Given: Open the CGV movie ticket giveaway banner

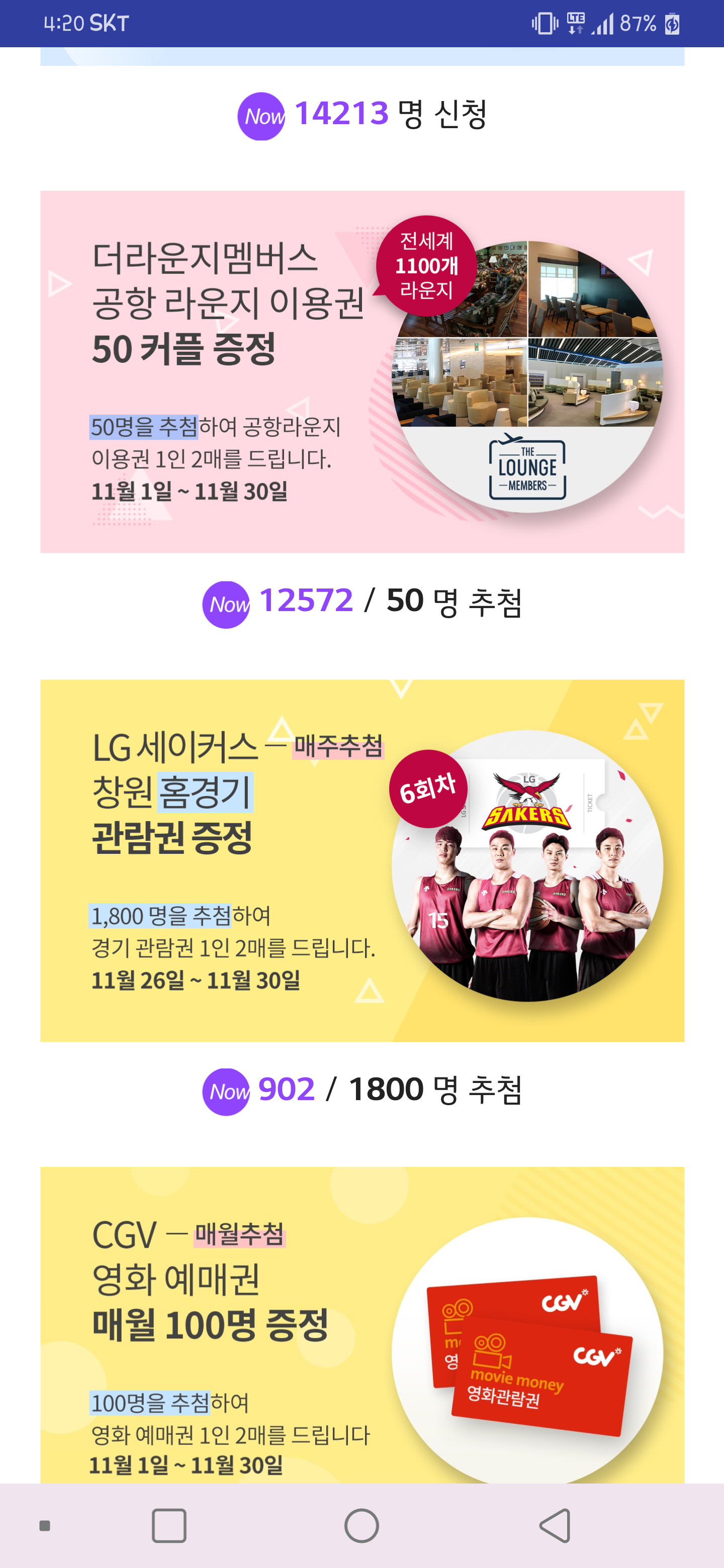Looking at the screenshot, I should click(x=361, y=1324).
